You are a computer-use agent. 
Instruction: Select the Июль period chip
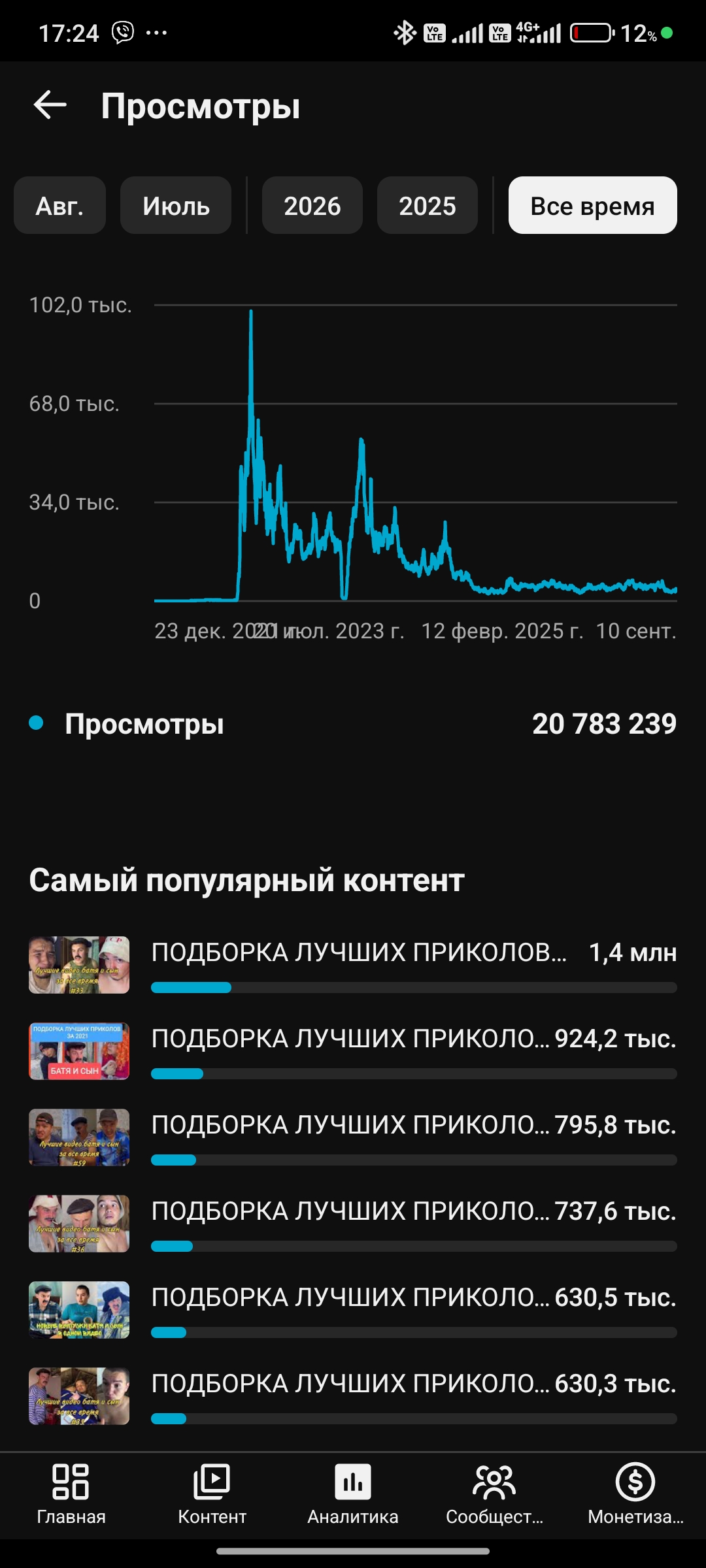click(176, 206)
